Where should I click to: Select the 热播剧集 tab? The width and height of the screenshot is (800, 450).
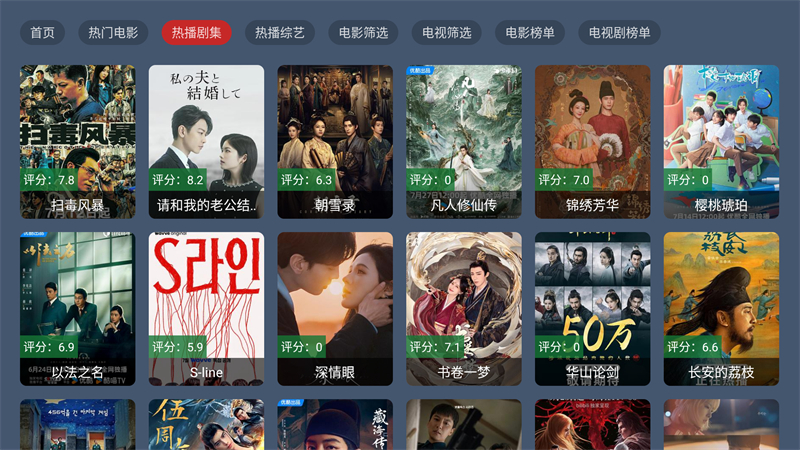[196, 33]
